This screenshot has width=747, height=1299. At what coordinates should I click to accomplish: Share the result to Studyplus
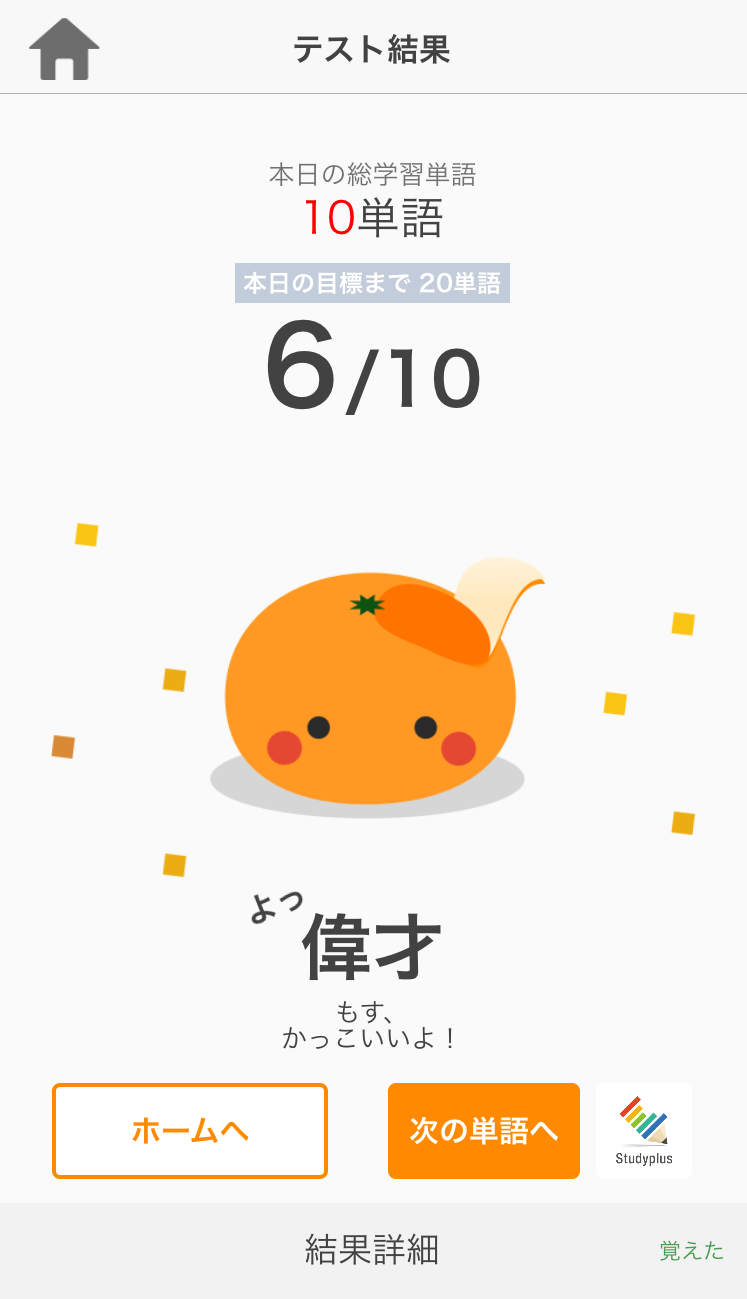(644, 1131)
